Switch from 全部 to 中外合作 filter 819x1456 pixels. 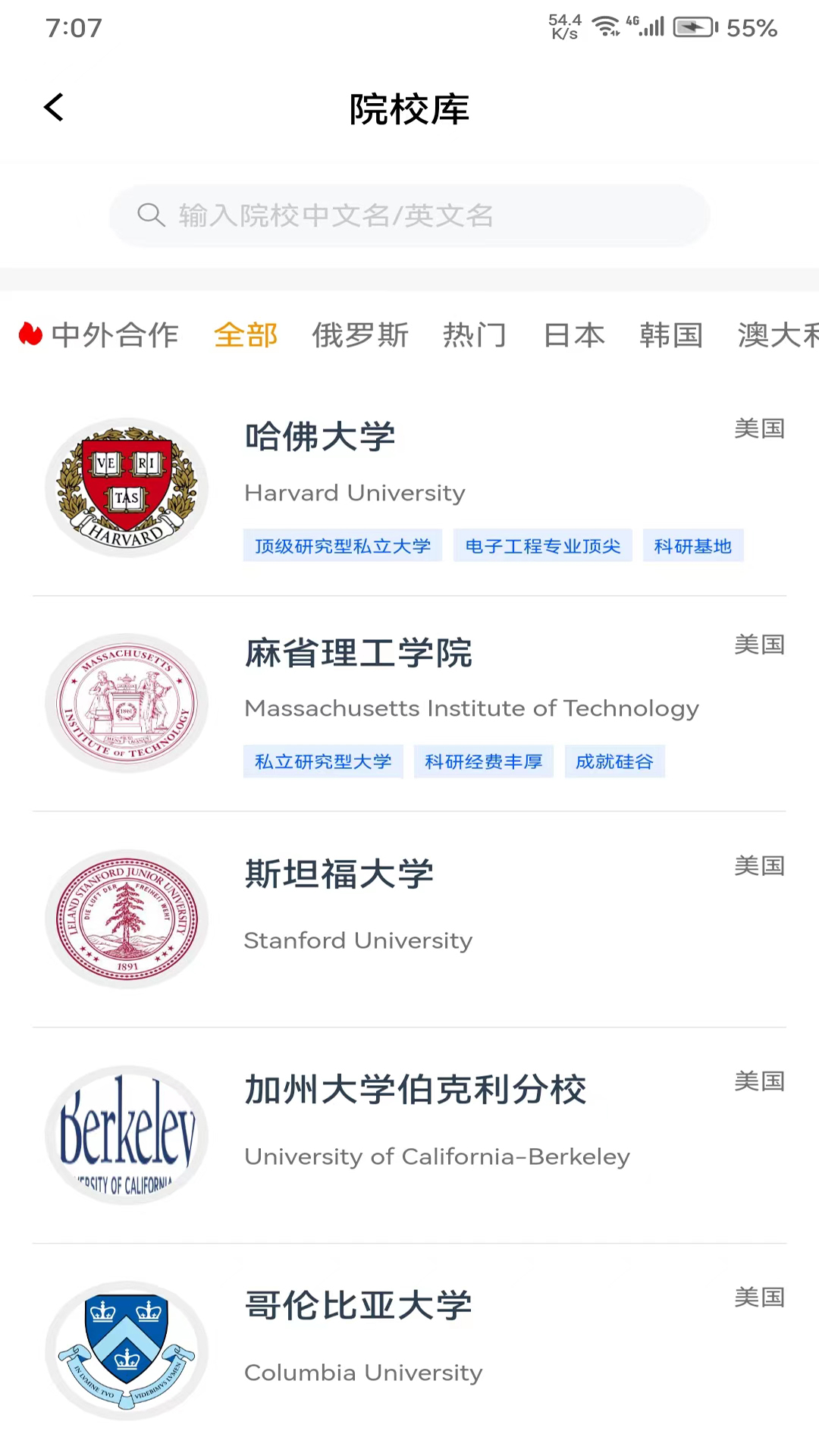(x=115, y=336)
